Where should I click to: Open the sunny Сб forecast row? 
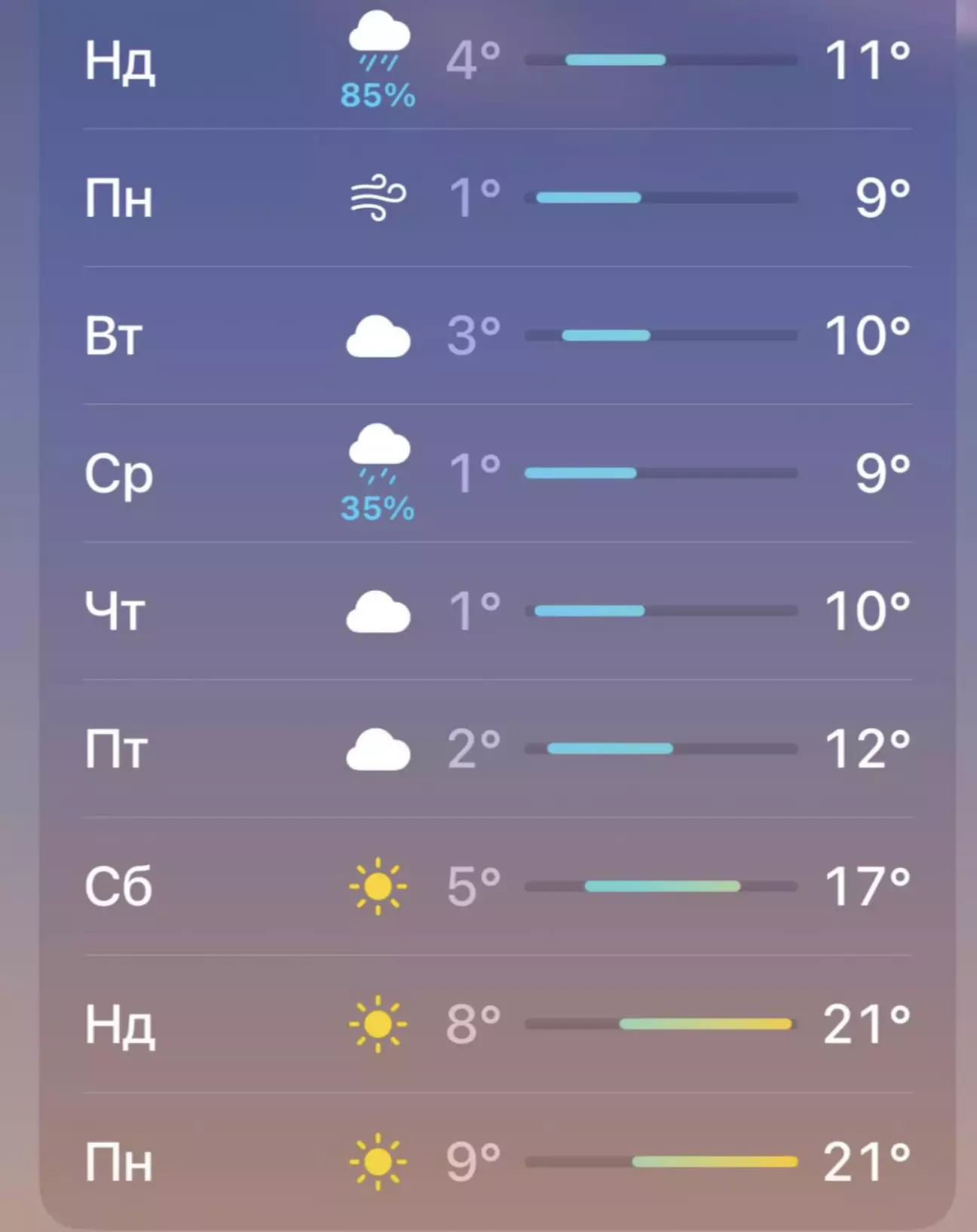pyautogui.click(x=498, y=887)
